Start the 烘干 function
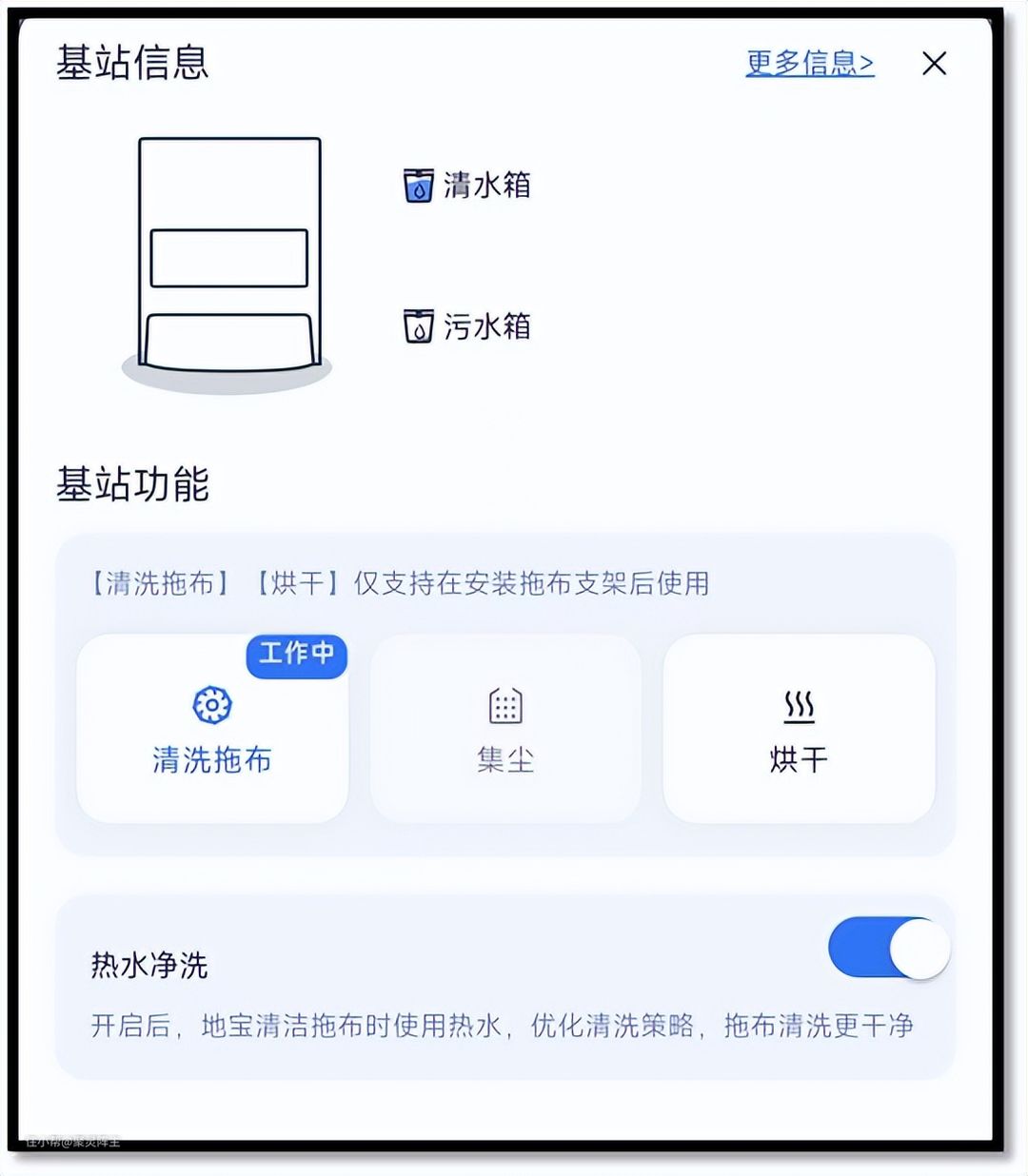The image size is (1028, 1176). 799,729
